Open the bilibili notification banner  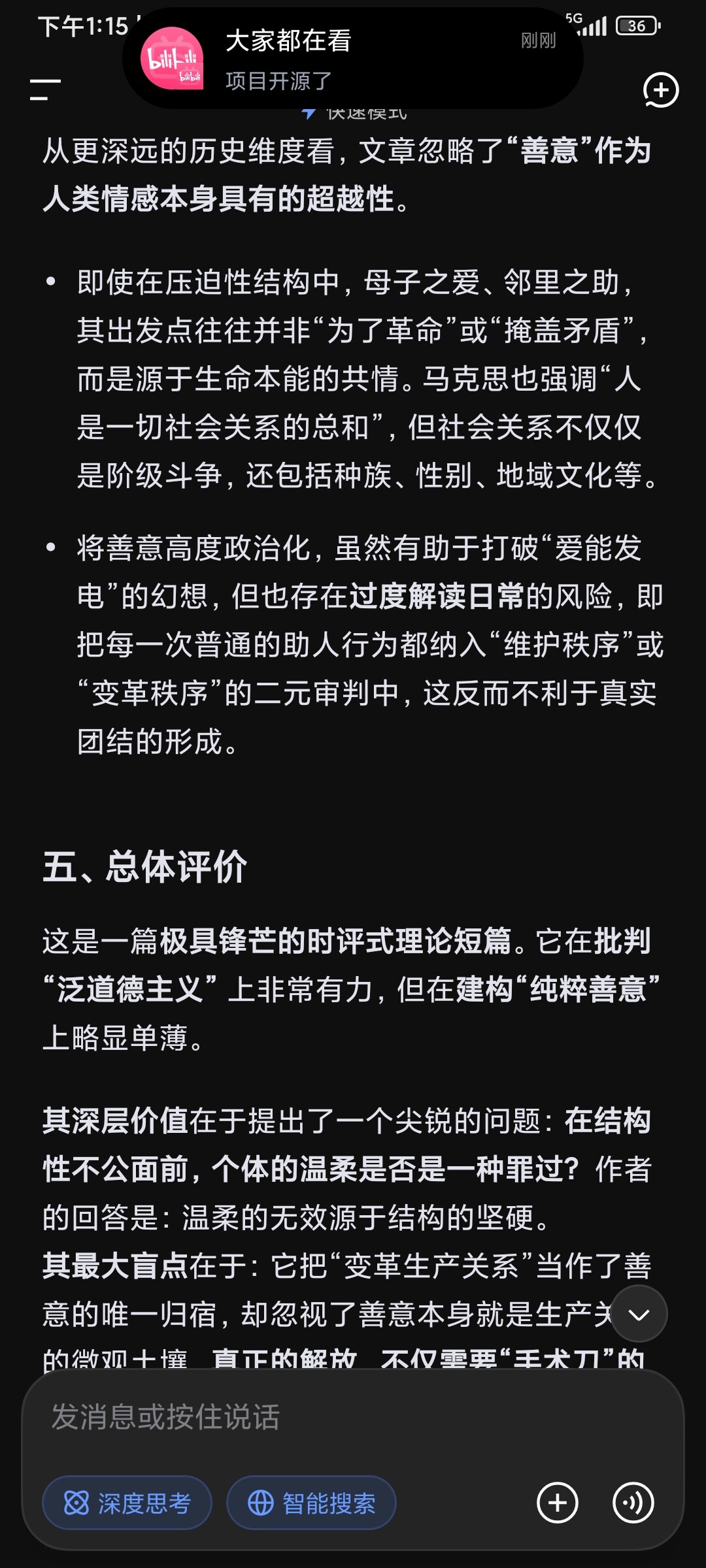(x=353, y=58)
